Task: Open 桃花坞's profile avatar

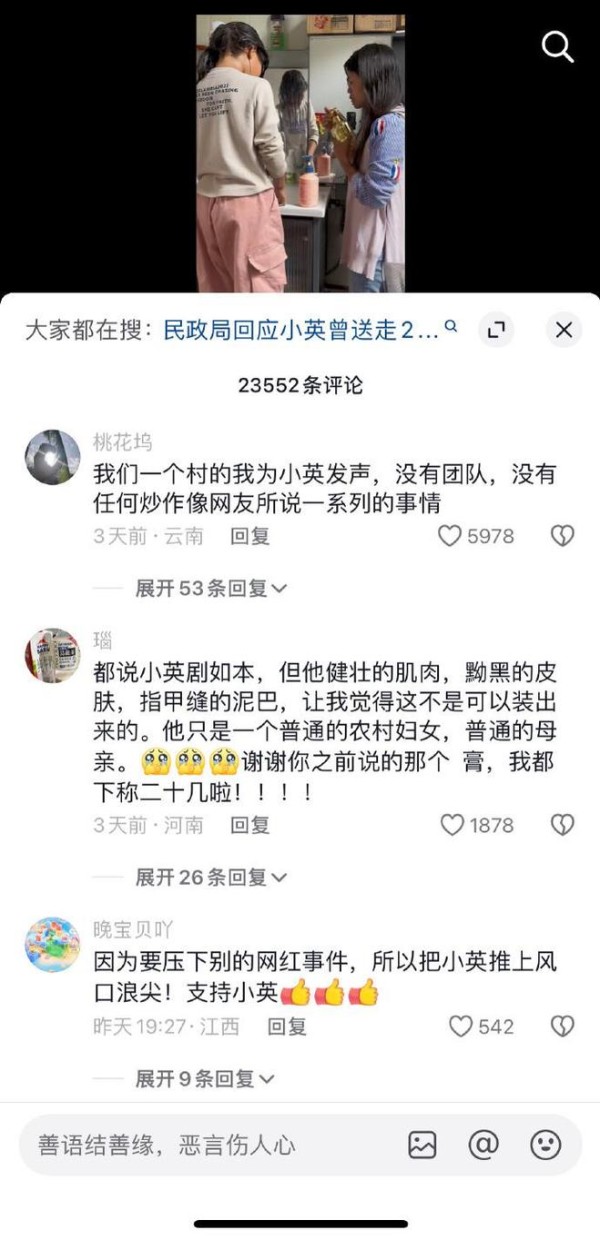Action: pos(52,458)
